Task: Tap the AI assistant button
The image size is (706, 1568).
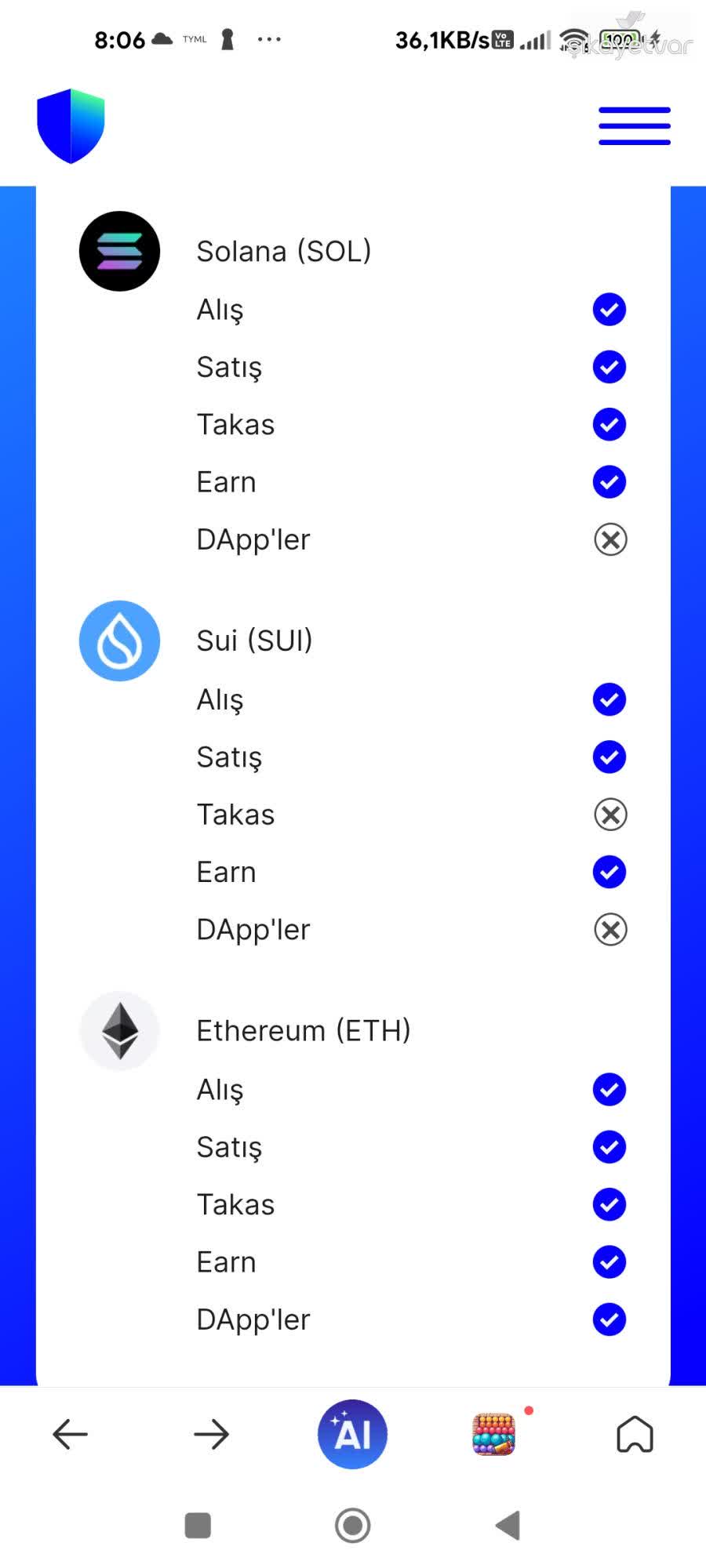Action: (352, 1433)
